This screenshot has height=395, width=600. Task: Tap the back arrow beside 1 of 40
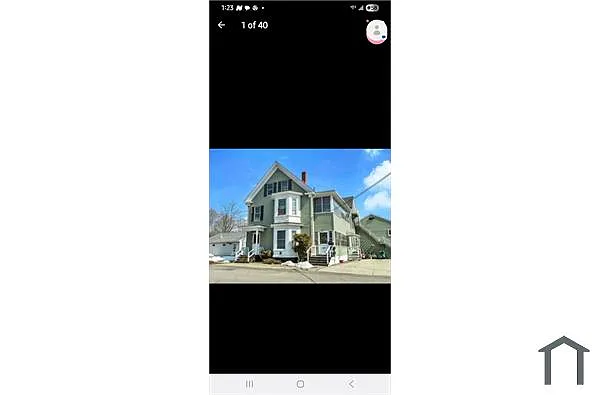221,25
